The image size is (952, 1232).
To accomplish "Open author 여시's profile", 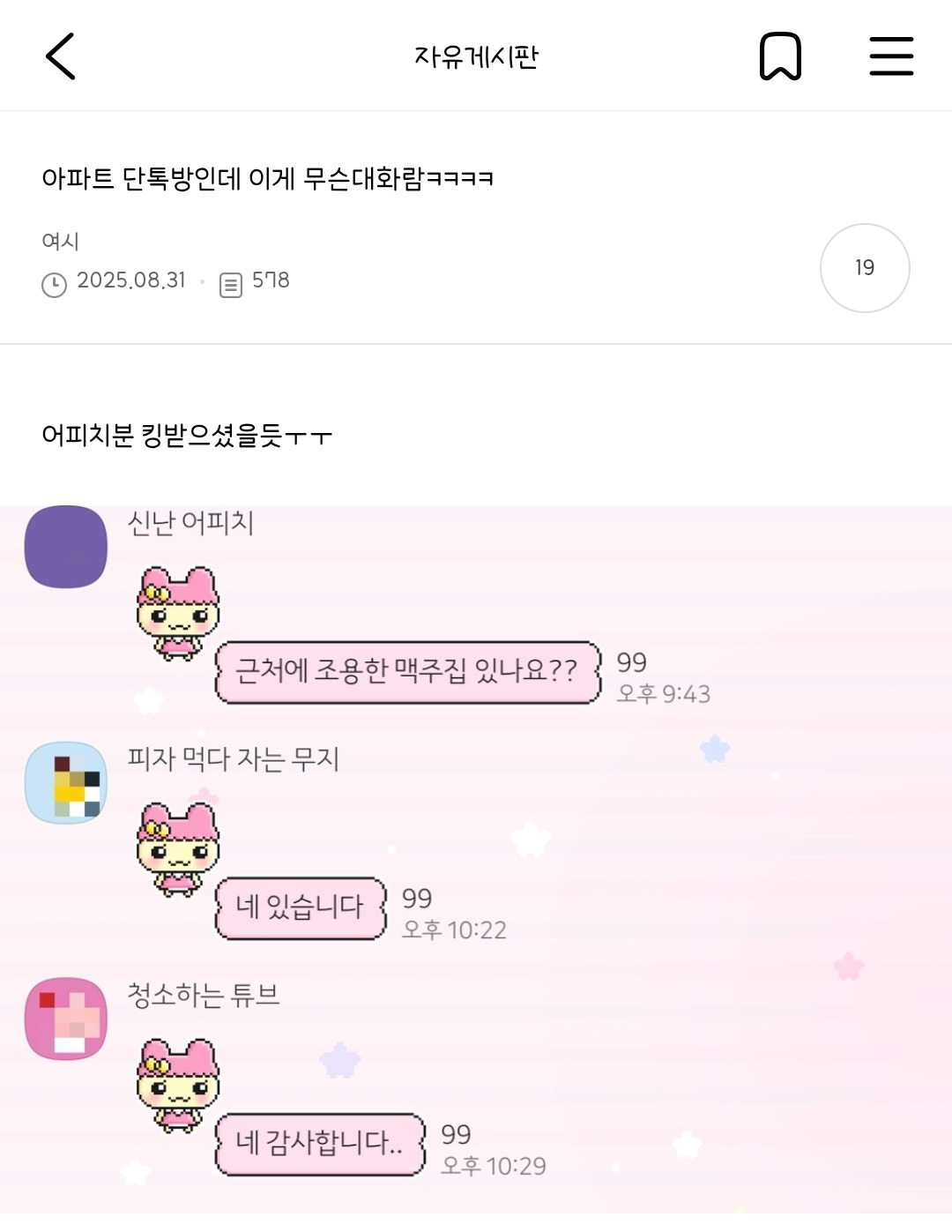I will 61,241.
